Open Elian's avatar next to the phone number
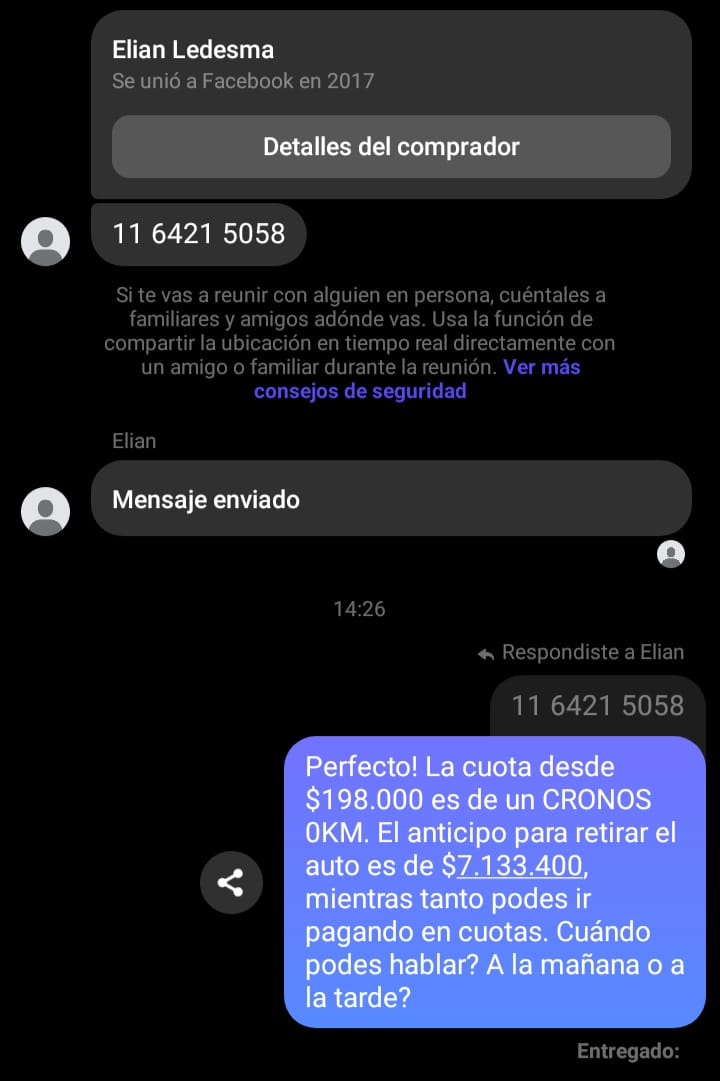The image size is (720, 1081). [45, 241]
